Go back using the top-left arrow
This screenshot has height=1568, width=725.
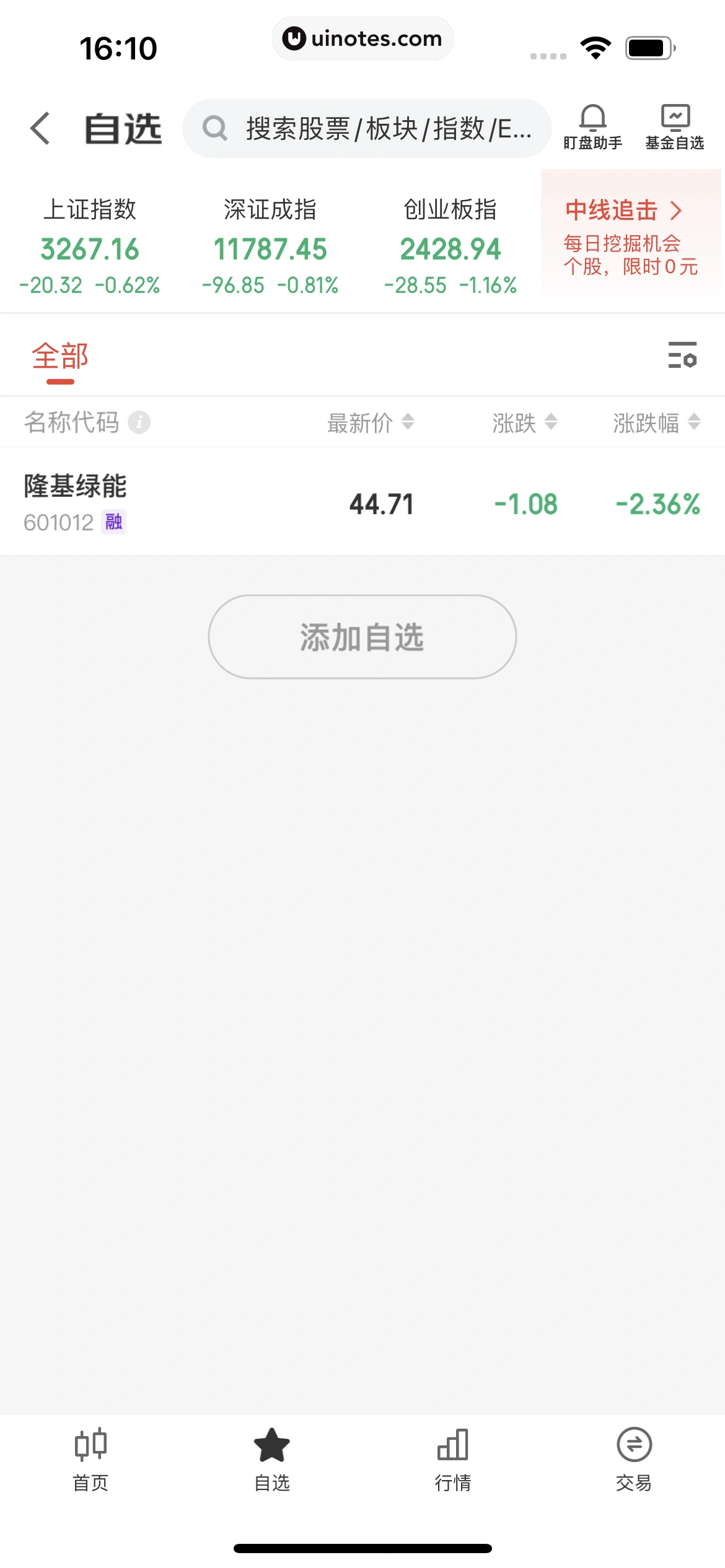tap(41, 128)
